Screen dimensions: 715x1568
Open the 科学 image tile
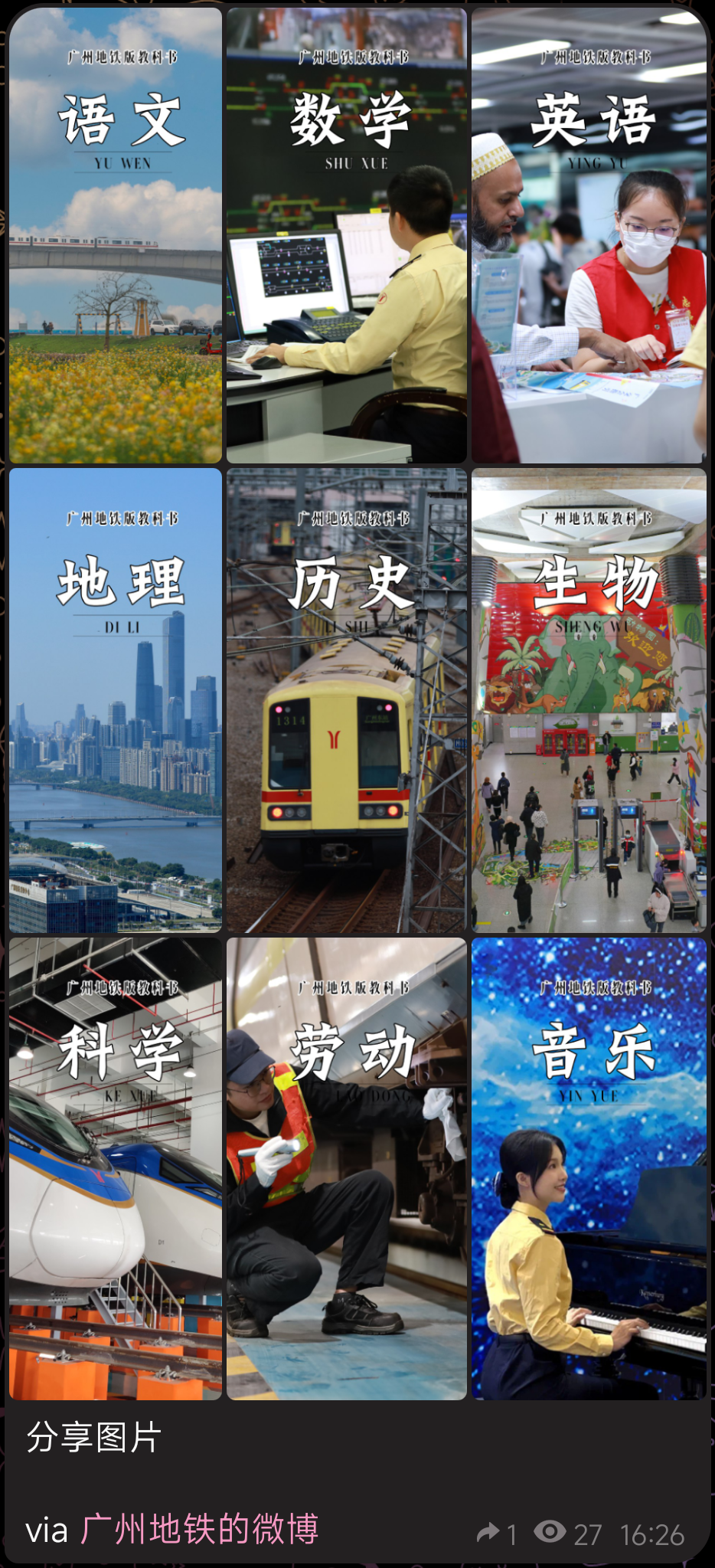point(116,1169)
